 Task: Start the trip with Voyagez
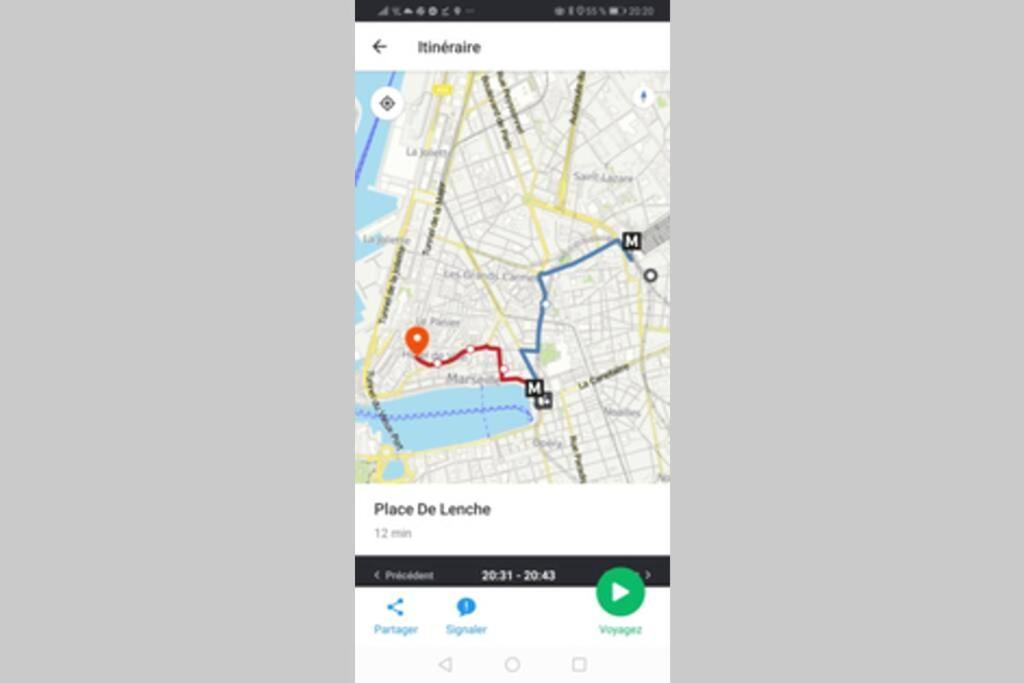tap(620, 593)
